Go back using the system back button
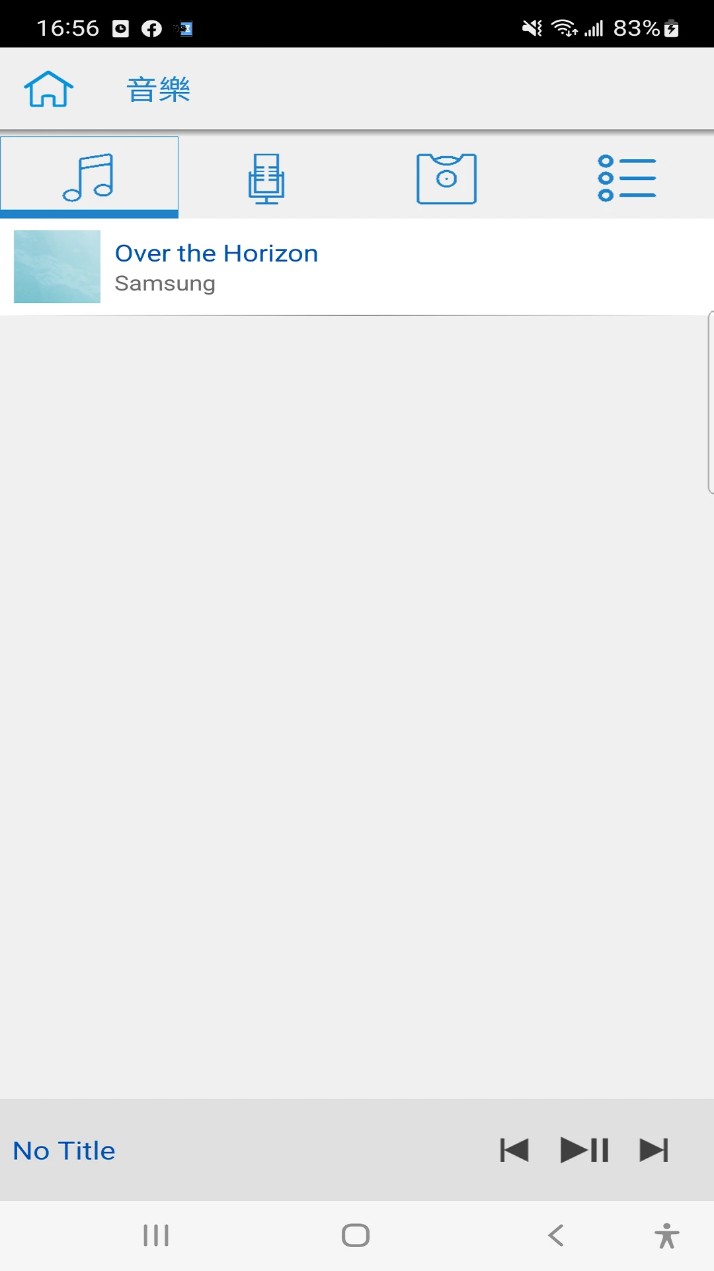This screenshot has width=714, height=1271. point(556,1235)
